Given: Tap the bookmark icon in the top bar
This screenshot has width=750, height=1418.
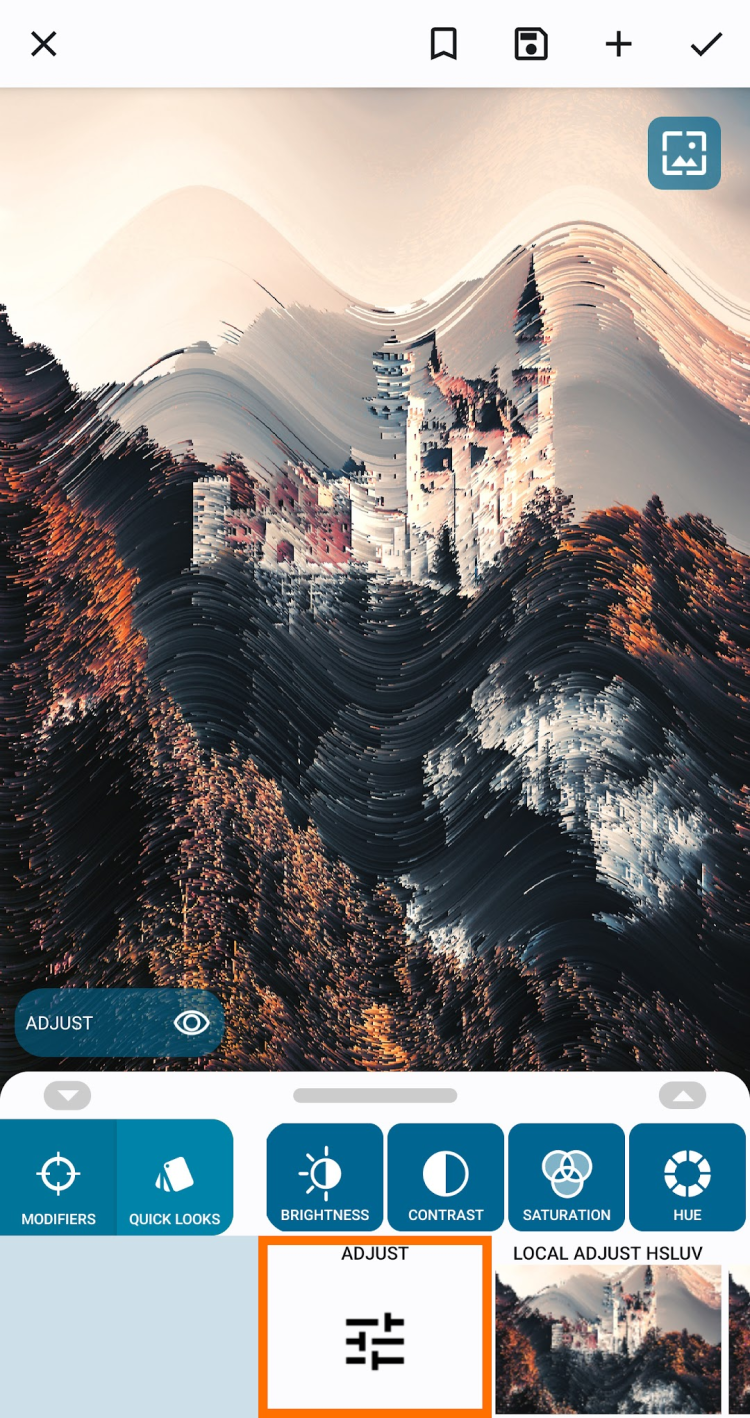Looking at the screenshot, I should tap(443, 44).
